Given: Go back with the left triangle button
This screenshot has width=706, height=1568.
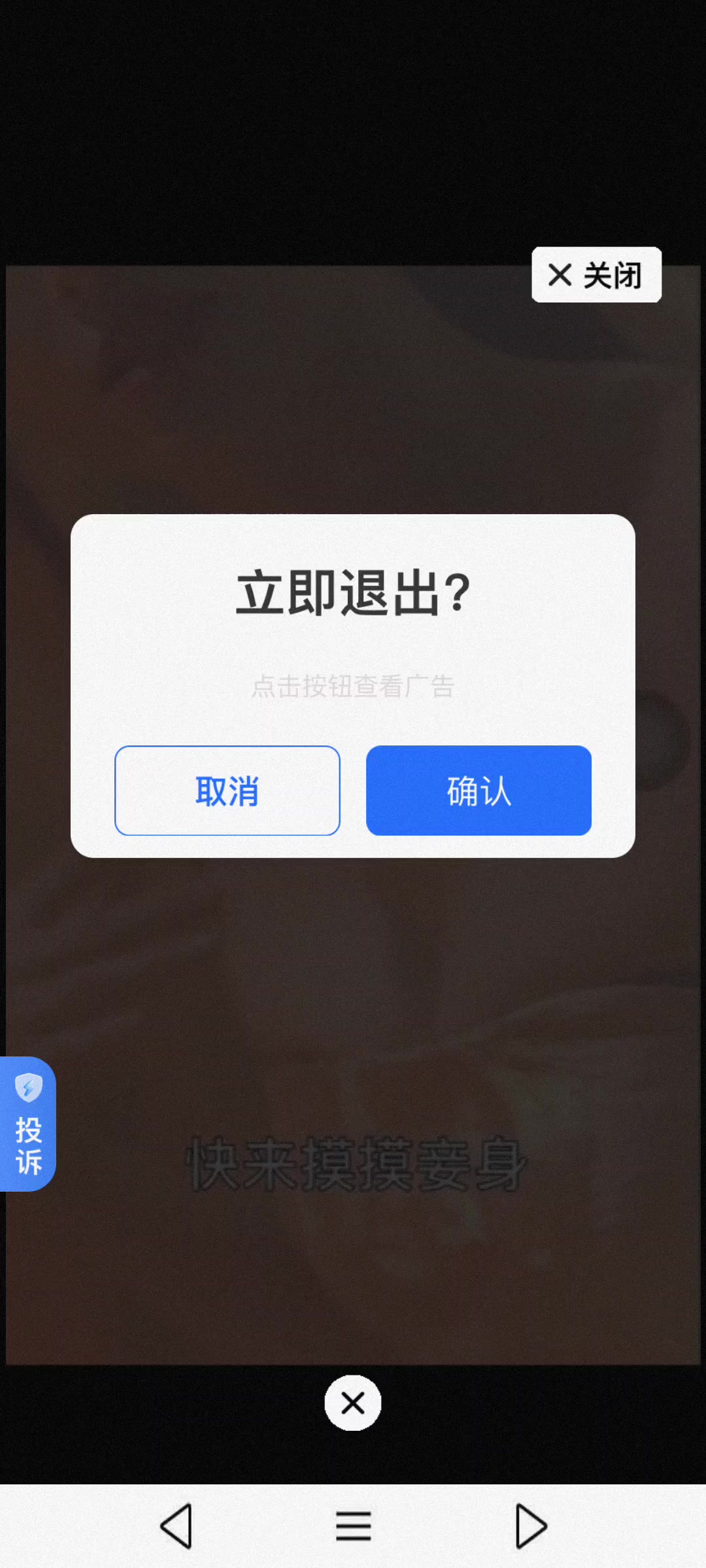Looking at the screenshot, I should click(176, 1526).
